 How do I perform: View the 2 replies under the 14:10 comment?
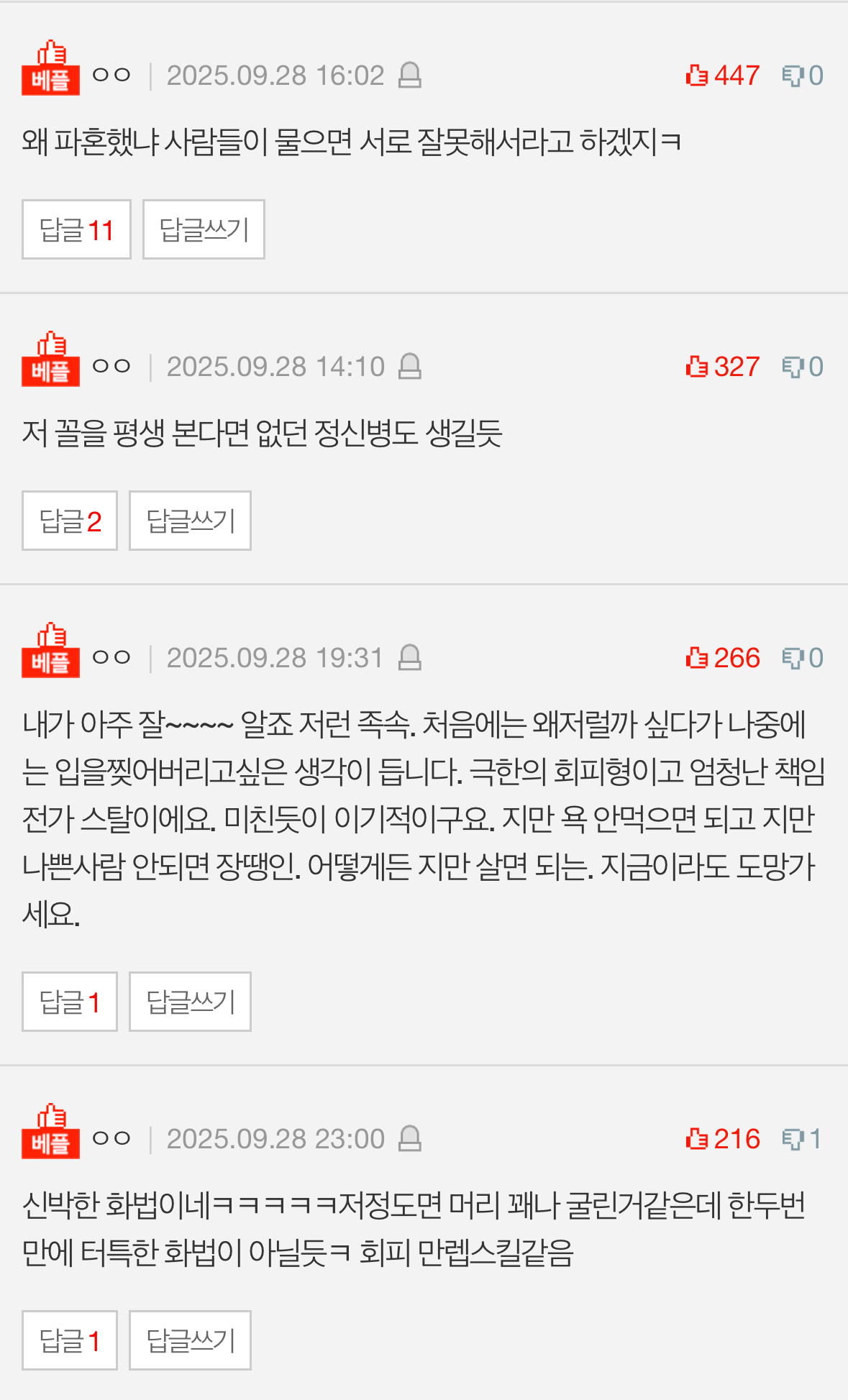click(70, 521)
